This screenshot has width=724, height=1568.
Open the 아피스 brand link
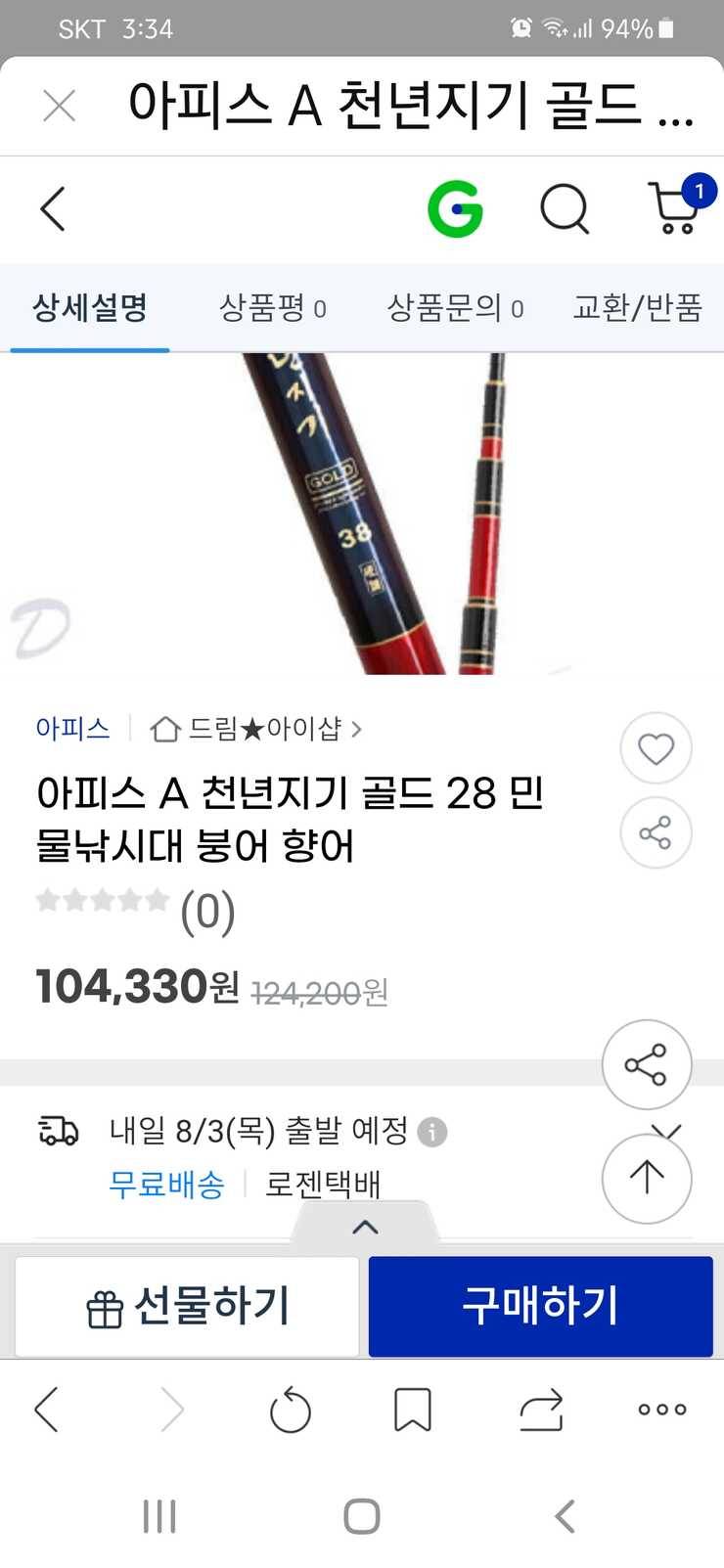coord(72,729)
